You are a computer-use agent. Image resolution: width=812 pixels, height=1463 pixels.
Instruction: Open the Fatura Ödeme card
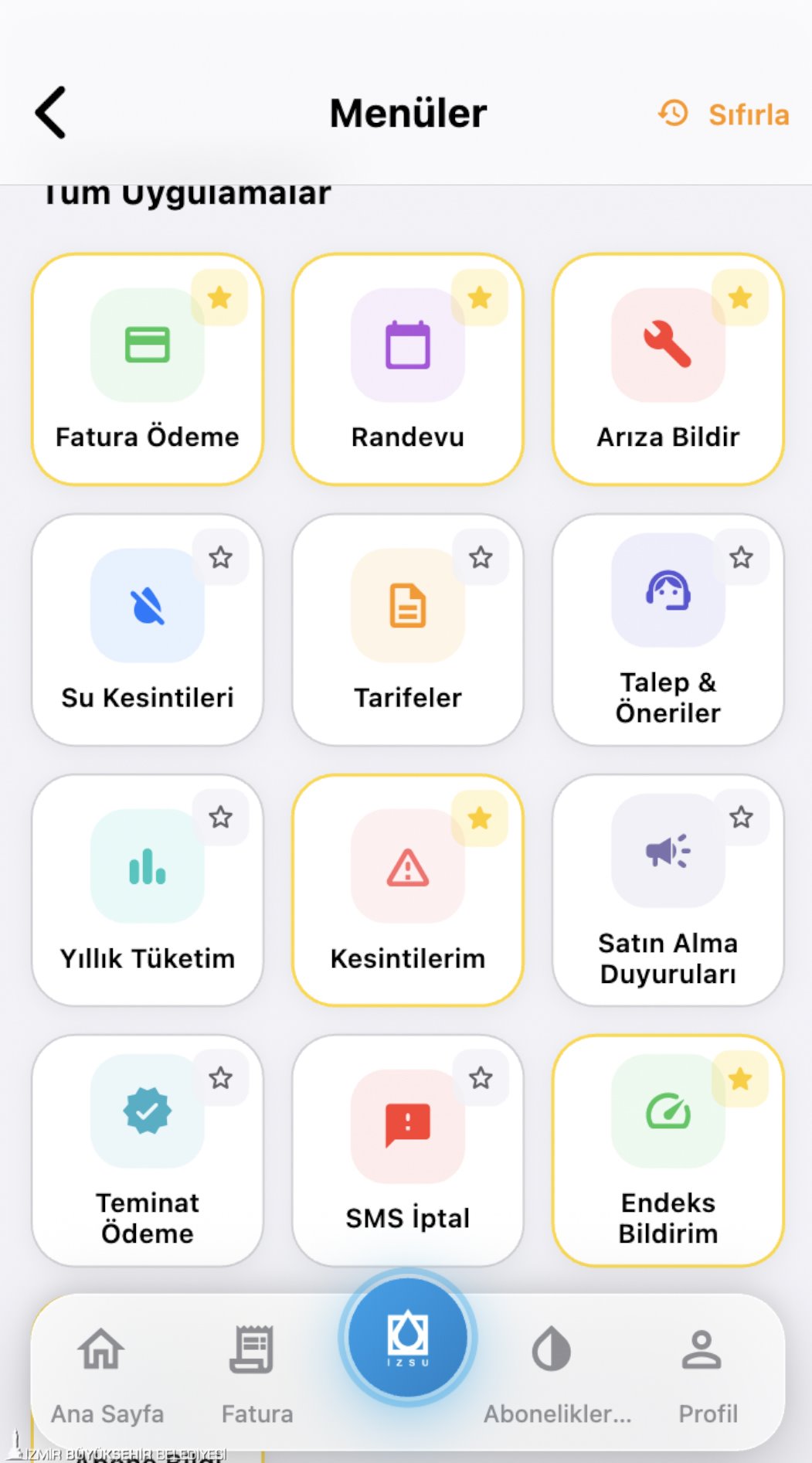148,369
